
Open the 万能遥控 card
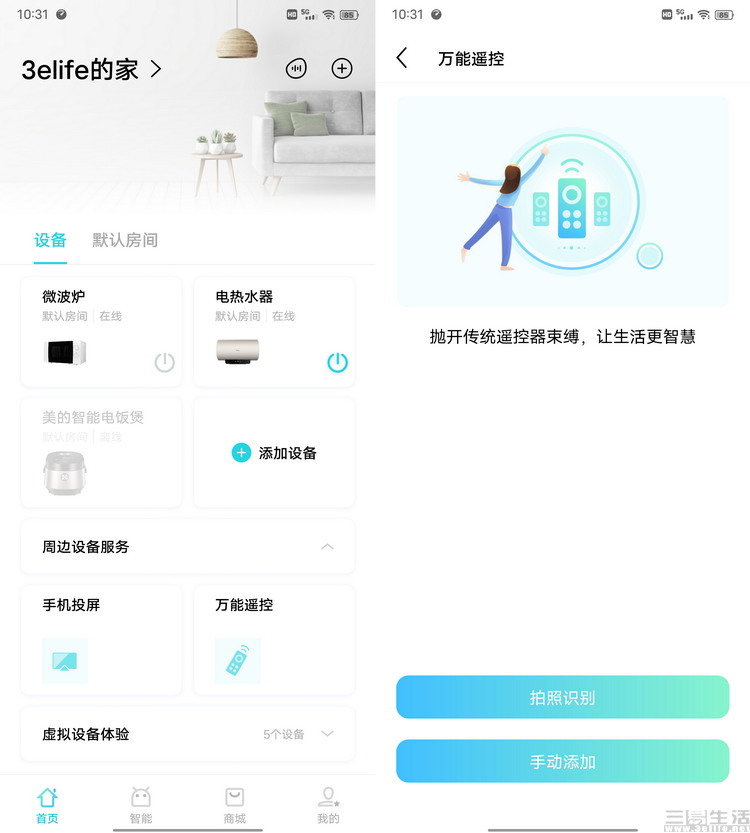[274, 640]
